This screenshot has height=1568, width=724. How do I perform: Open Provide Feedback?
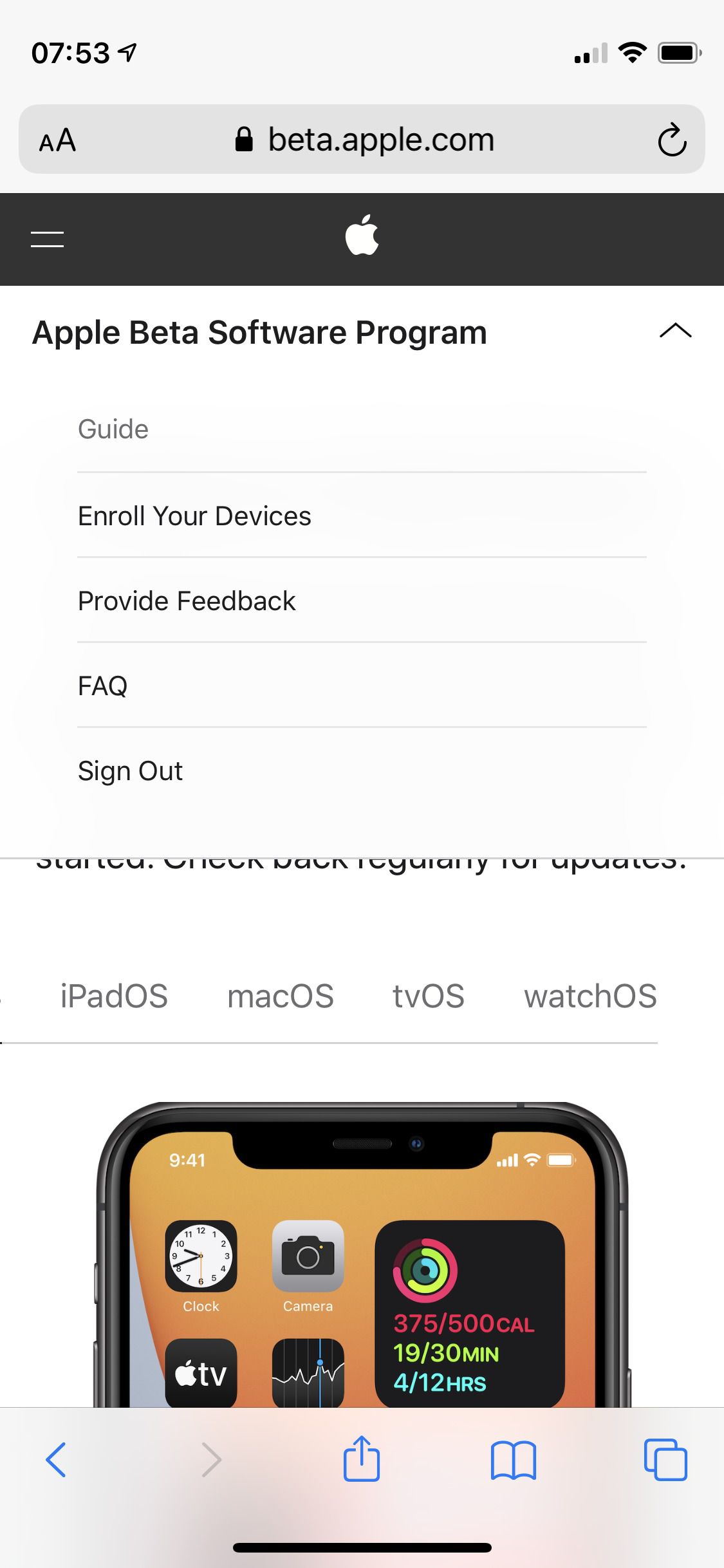(187, 601)
